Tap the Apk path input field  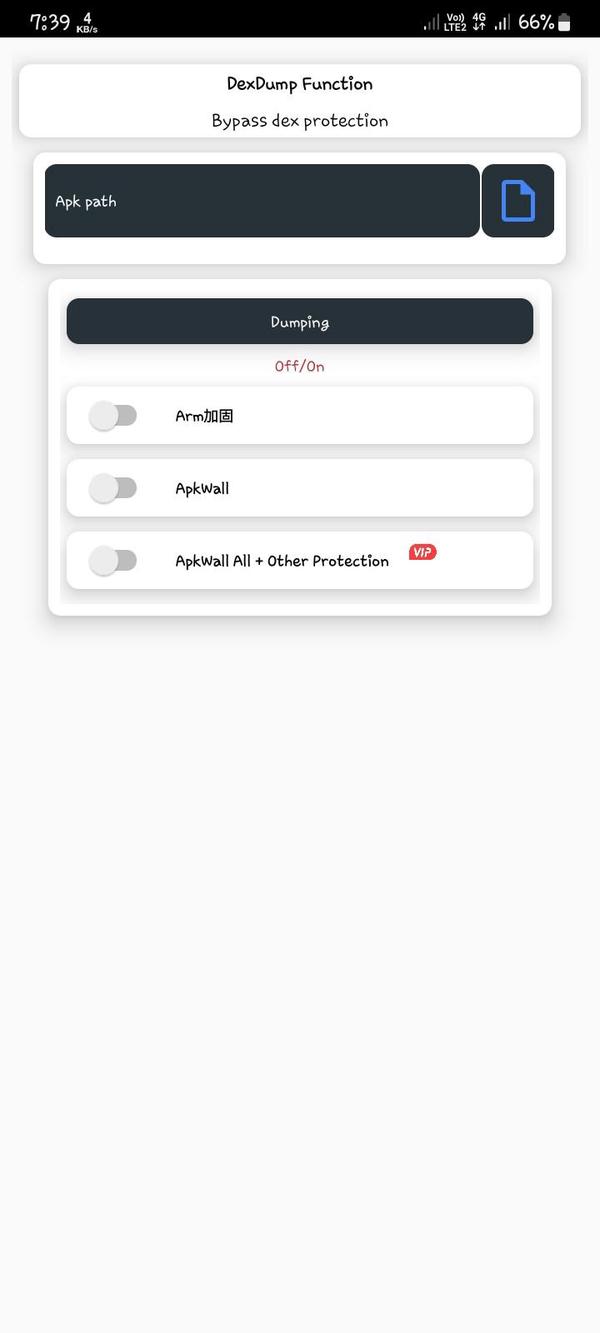coord(262,201)
